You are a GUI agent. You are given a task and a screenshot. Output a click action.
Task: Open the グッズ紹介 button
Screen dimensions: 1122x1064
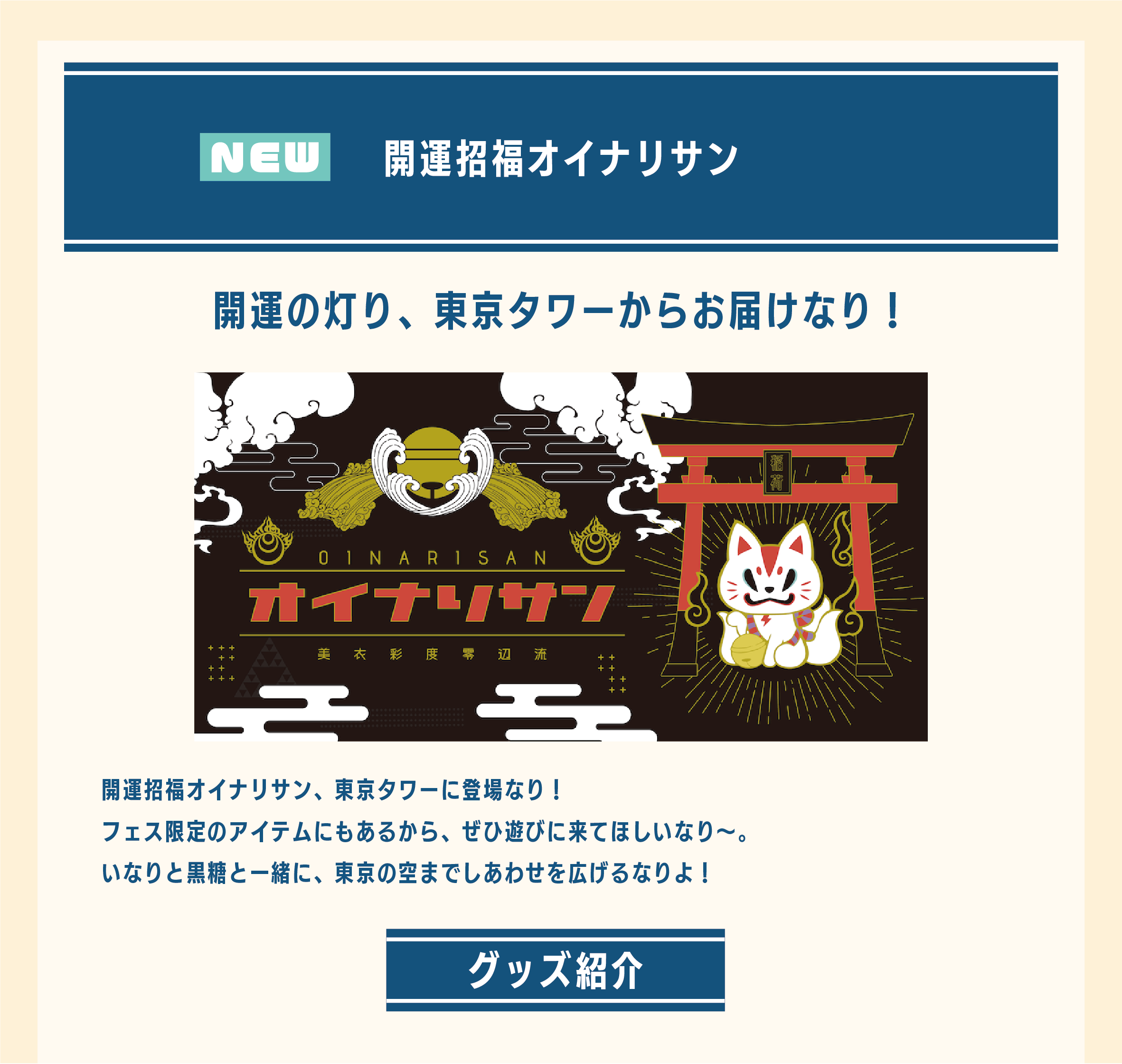point(555,970)
